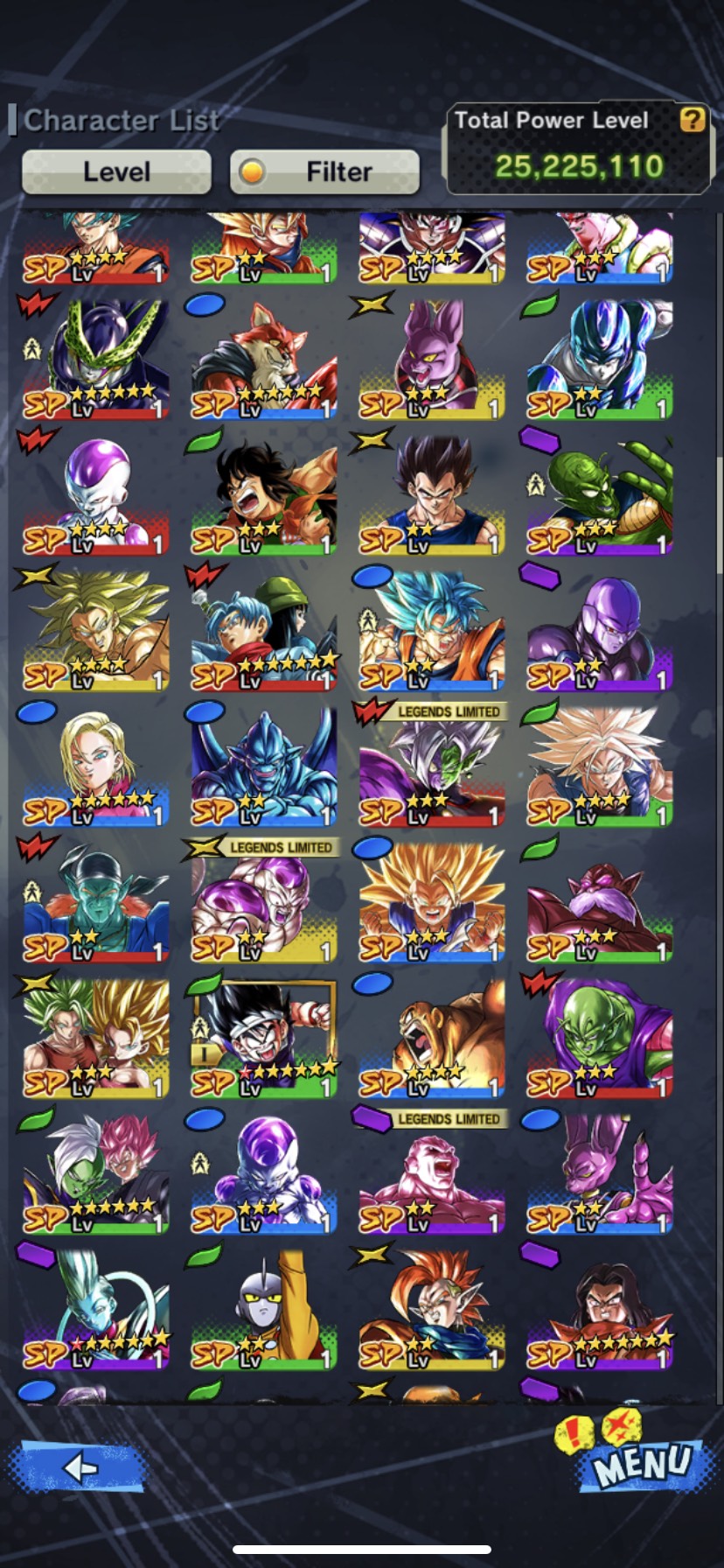
Task: Select the Super Saiyan 3 Goku card
Action: (x=431, y=902)
